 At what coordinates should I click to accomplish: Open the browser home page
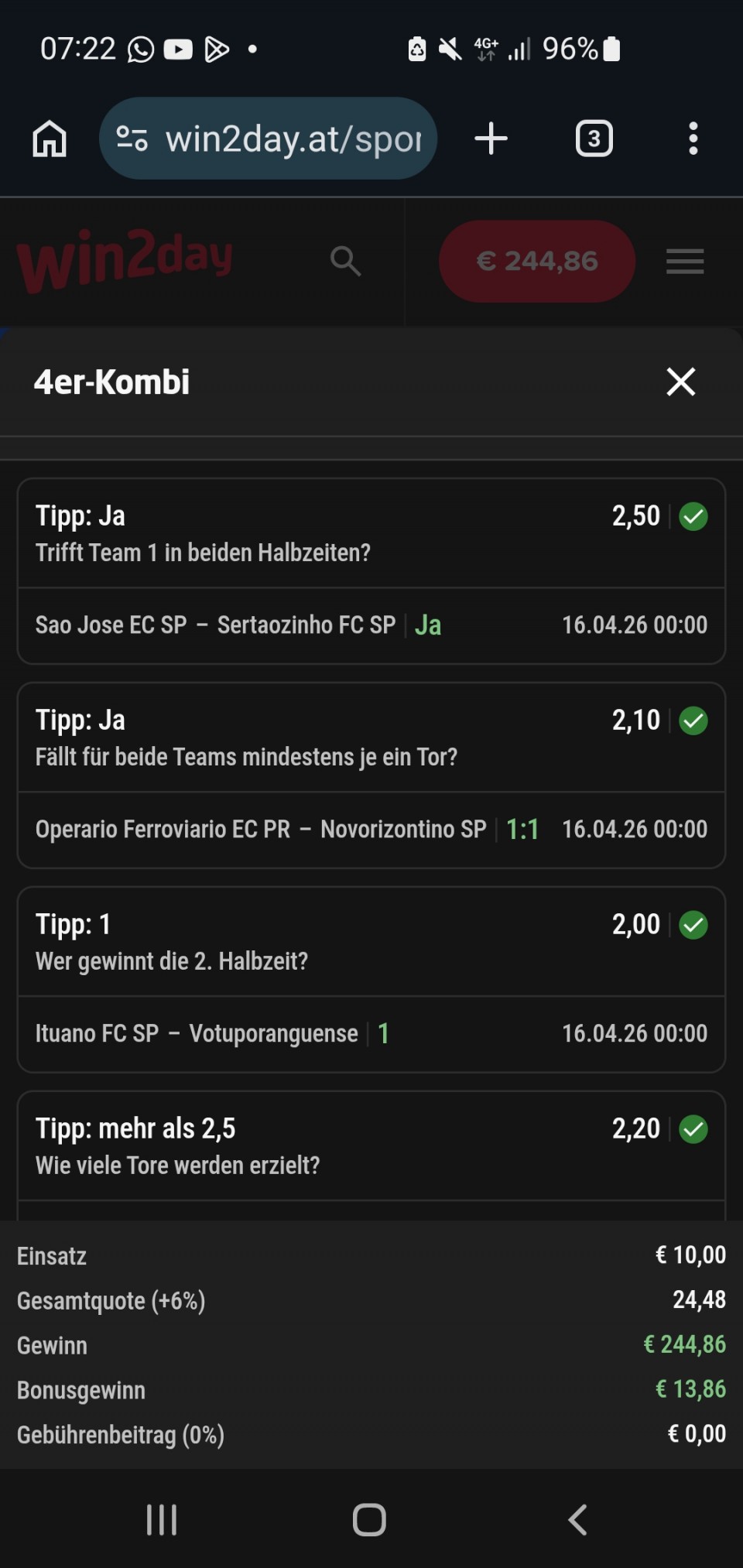pyautogui.click(x=50, y=139)
